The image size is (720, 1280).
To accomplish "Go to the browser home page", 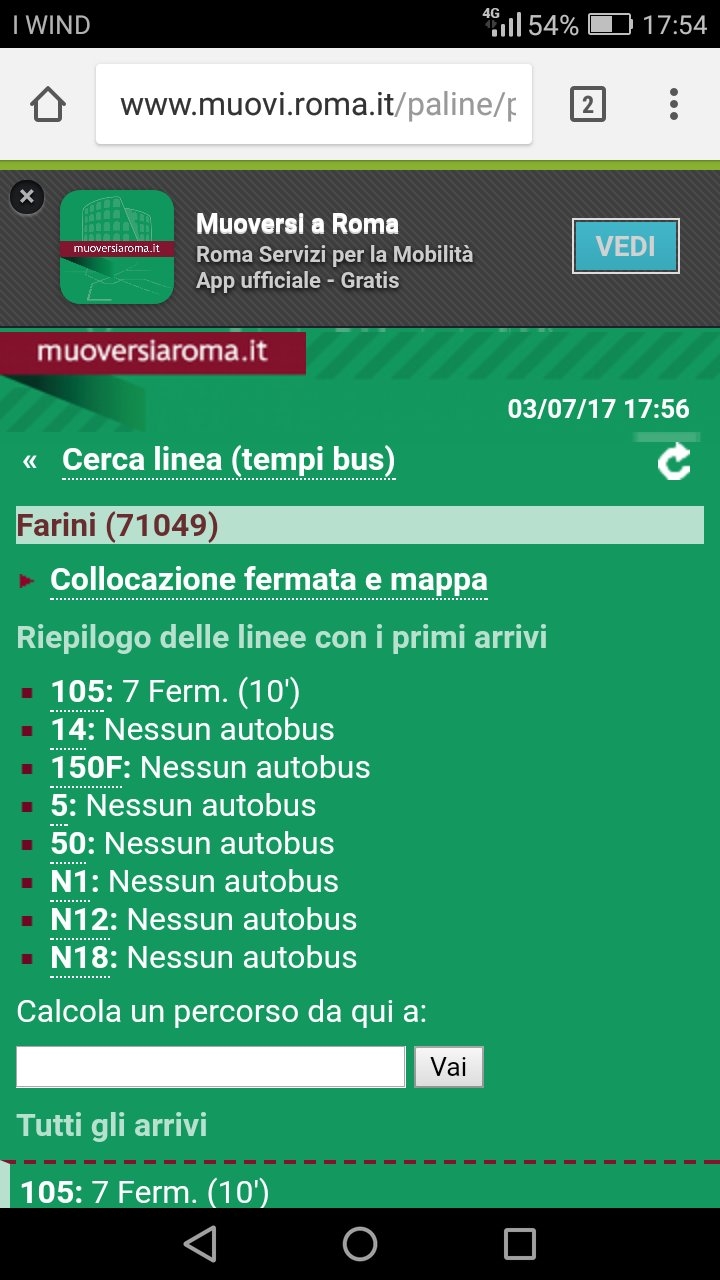I will click(48, 105).
